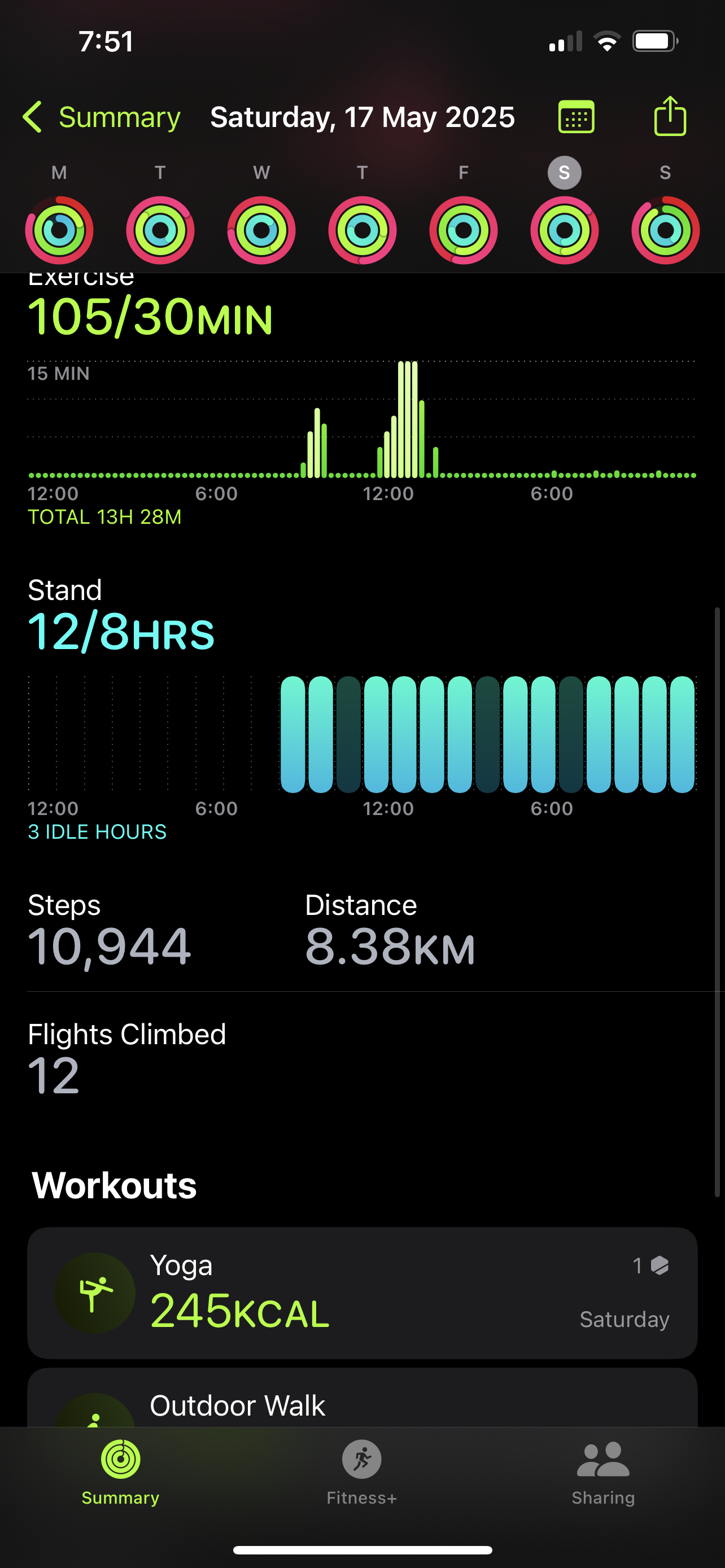725x1568 pixels.
Task: Select Monday's activity rings
Action: click(59, 230)
